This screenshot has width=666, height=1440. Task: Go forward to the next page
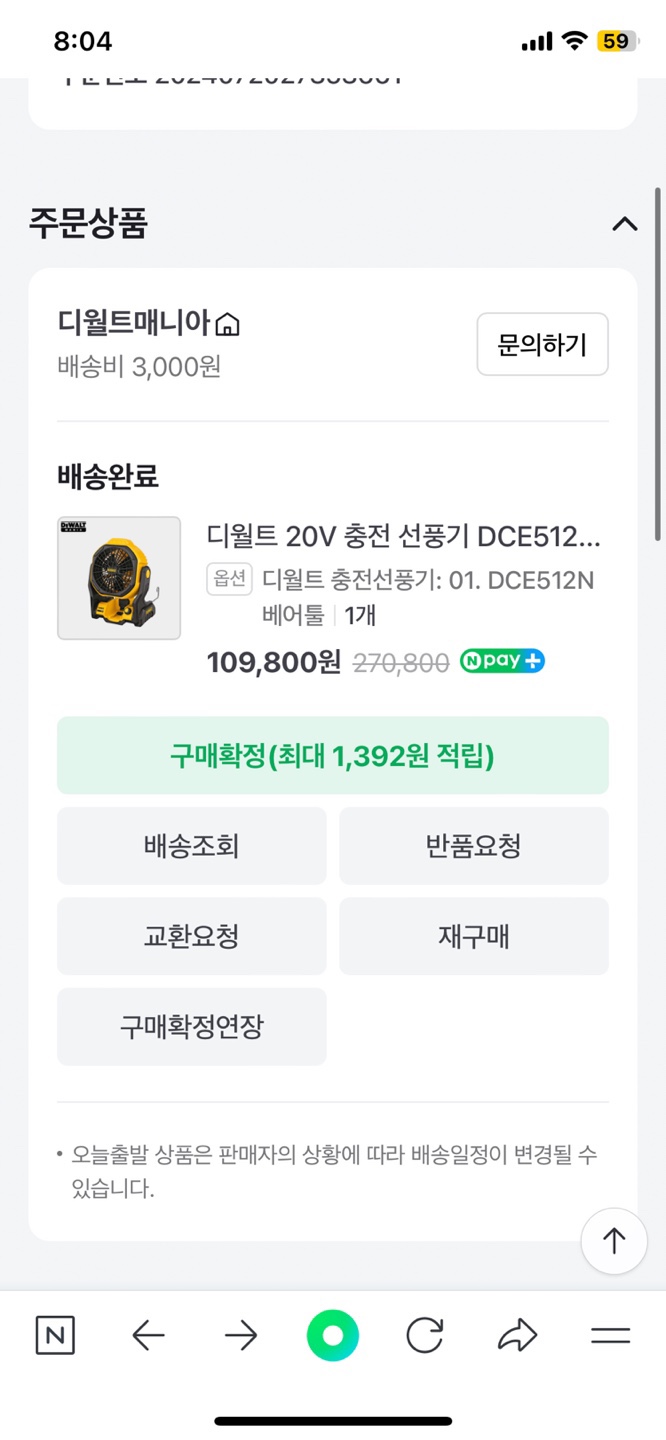pyautogui.click(x=241, y=1336)
